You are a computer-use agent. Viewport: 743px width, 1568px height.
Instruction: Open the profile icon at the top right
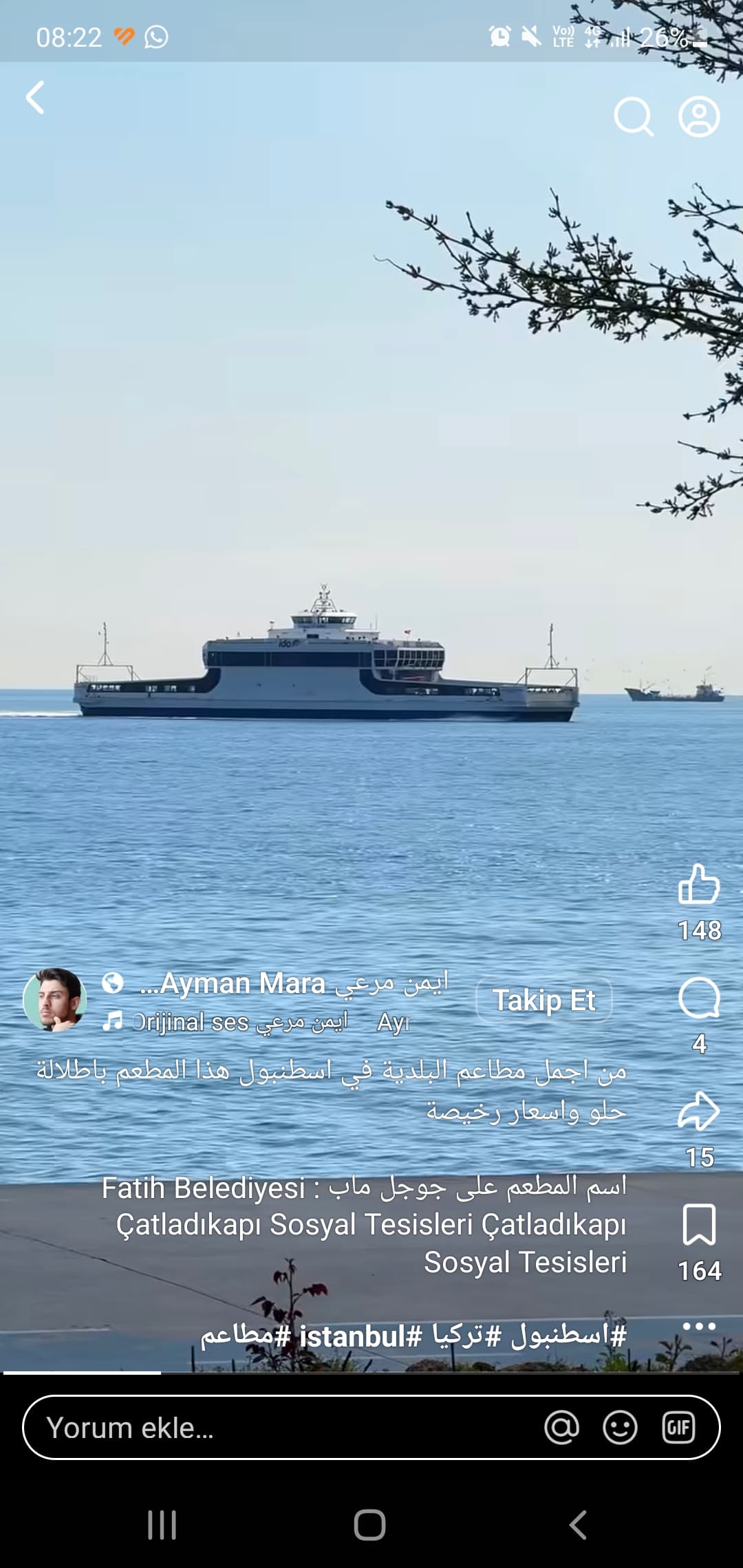click(x=699, y=117)
